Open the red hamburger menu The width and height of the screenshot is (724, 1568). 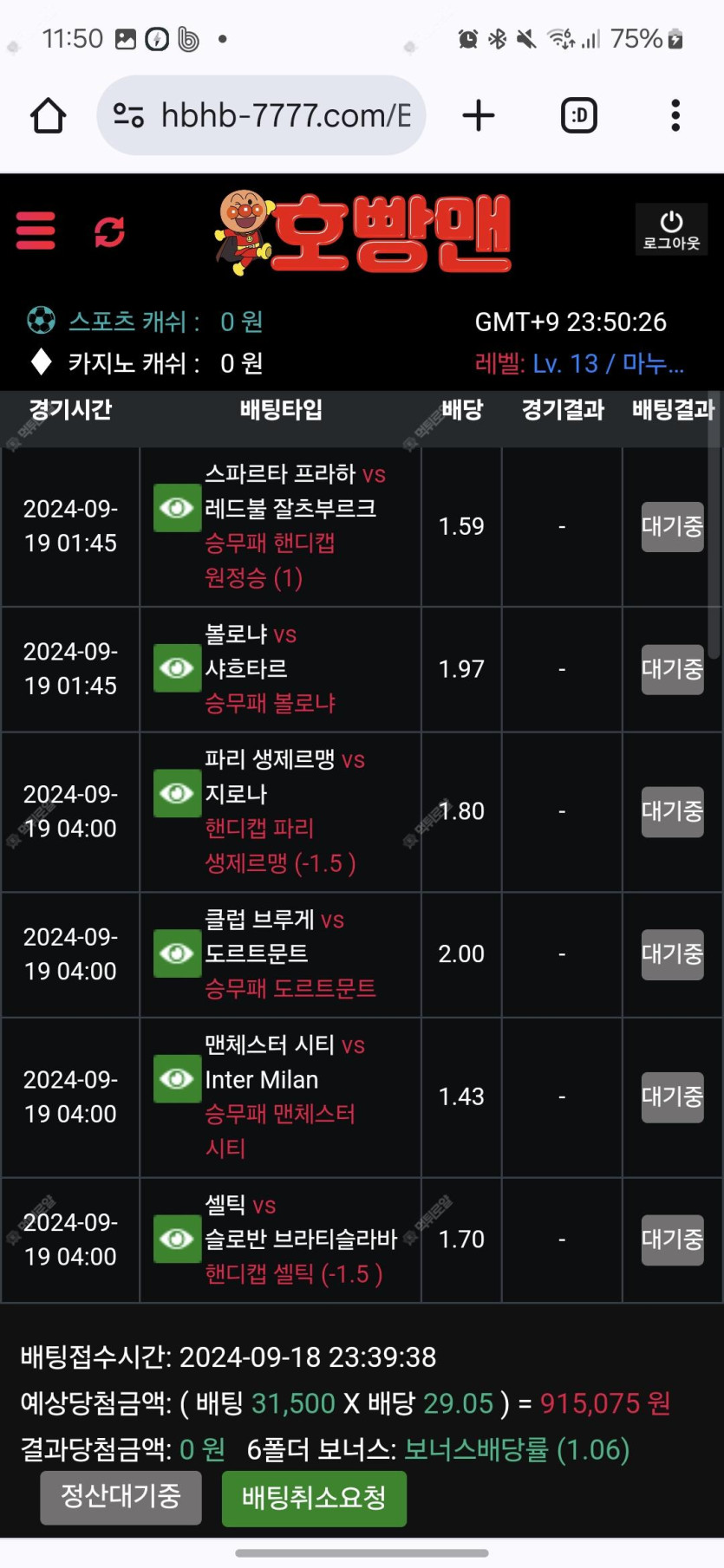click(36, 231)
